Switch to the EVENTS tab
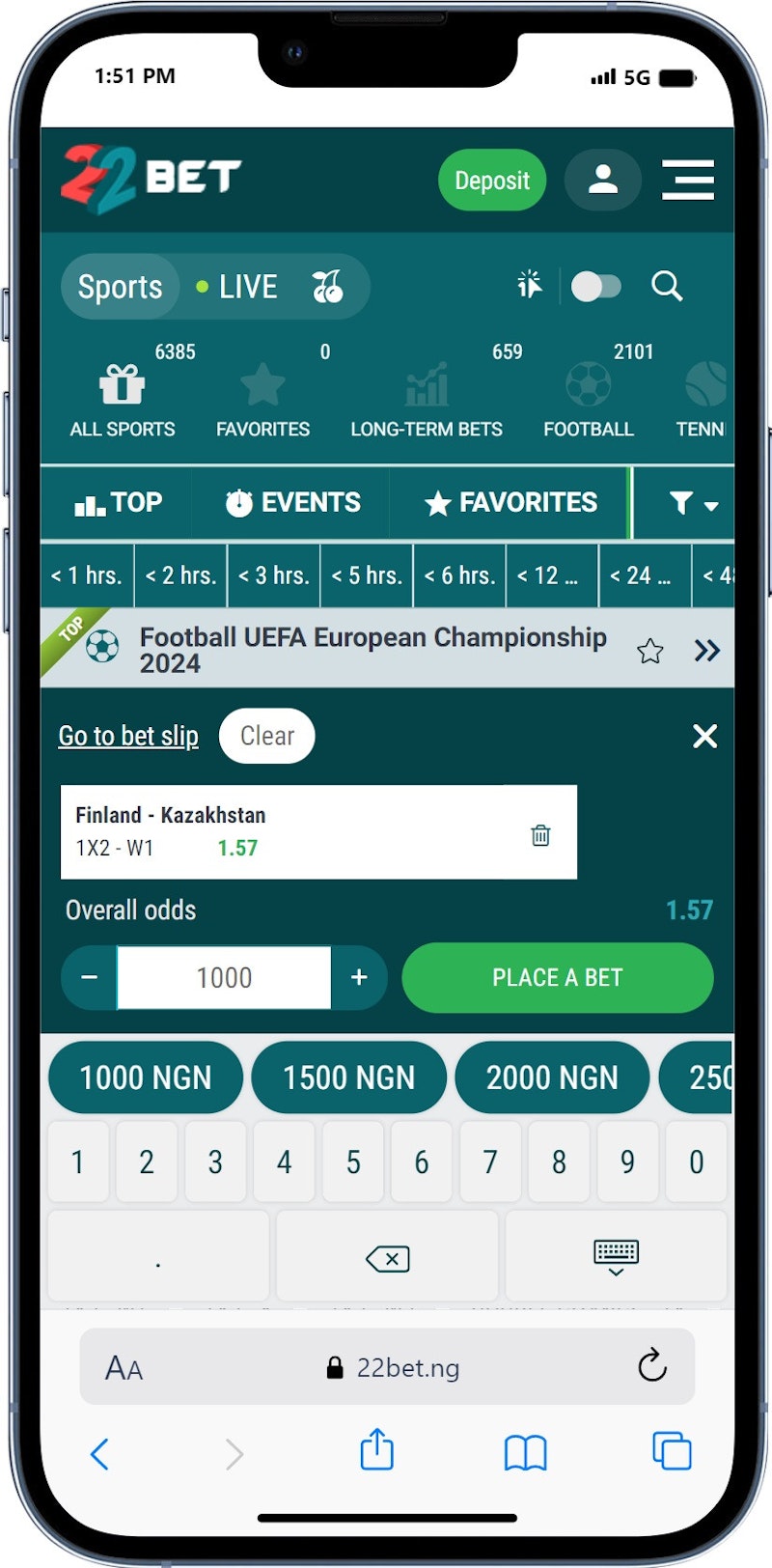The width and height of the screenshot is (772, 1568). point(292,502)
